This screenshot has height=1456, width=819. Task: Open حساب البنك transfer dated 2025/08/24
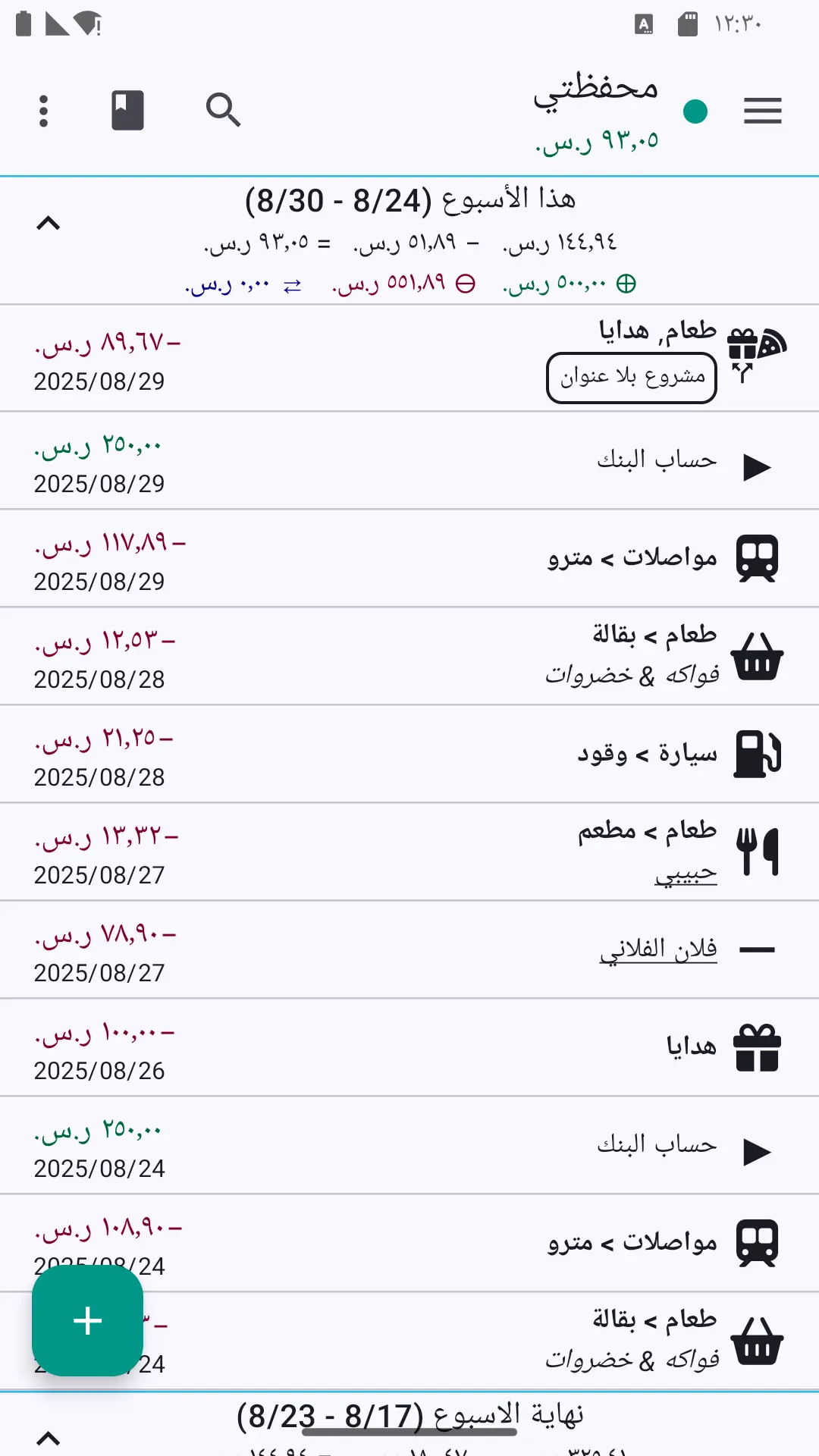click(x=409, y=1146)
